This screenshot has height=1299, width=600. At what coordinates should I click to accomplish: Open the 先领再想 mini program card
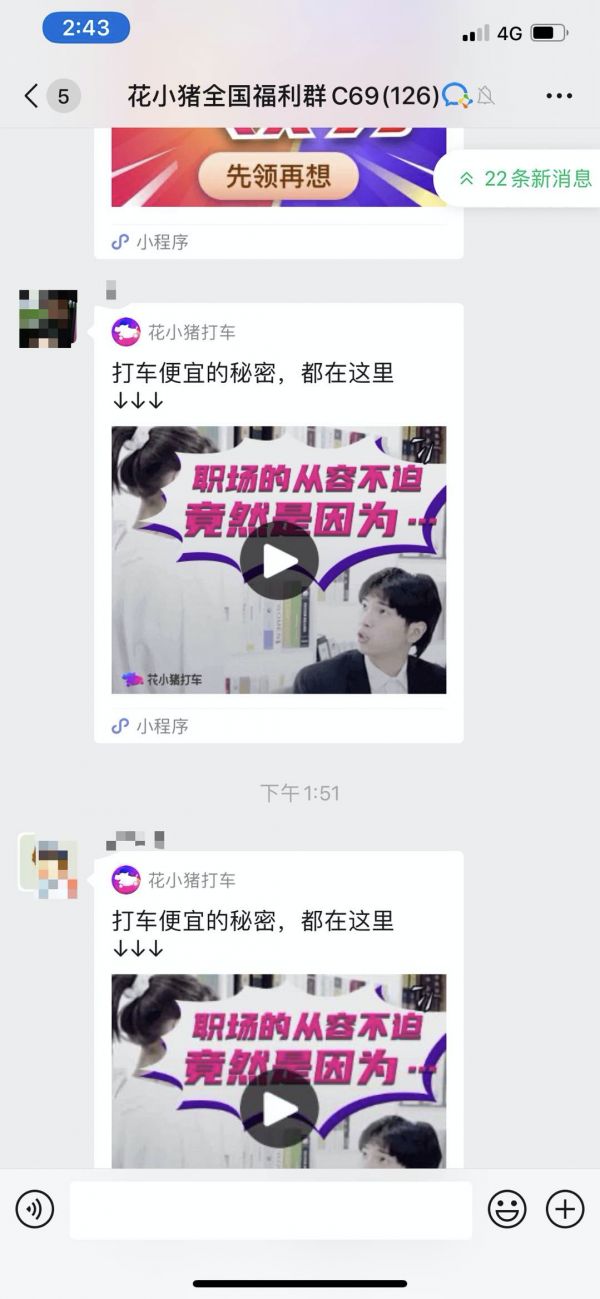[x=278, y=180]
